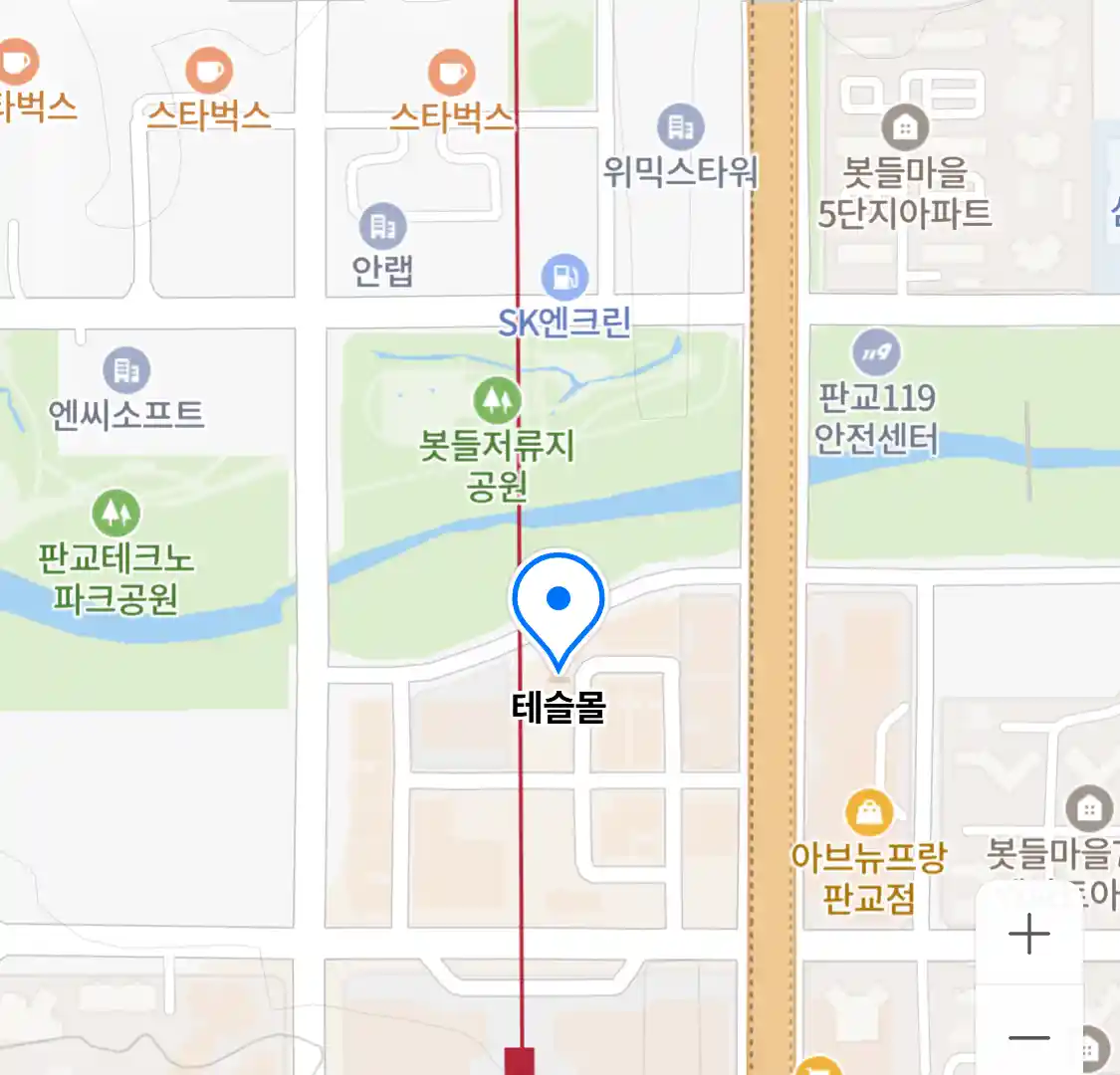Select 위믹스타워 building marker
The width and height of the screenshot is (1120, 1075).
pyautogui.click(x=680, y=127)
